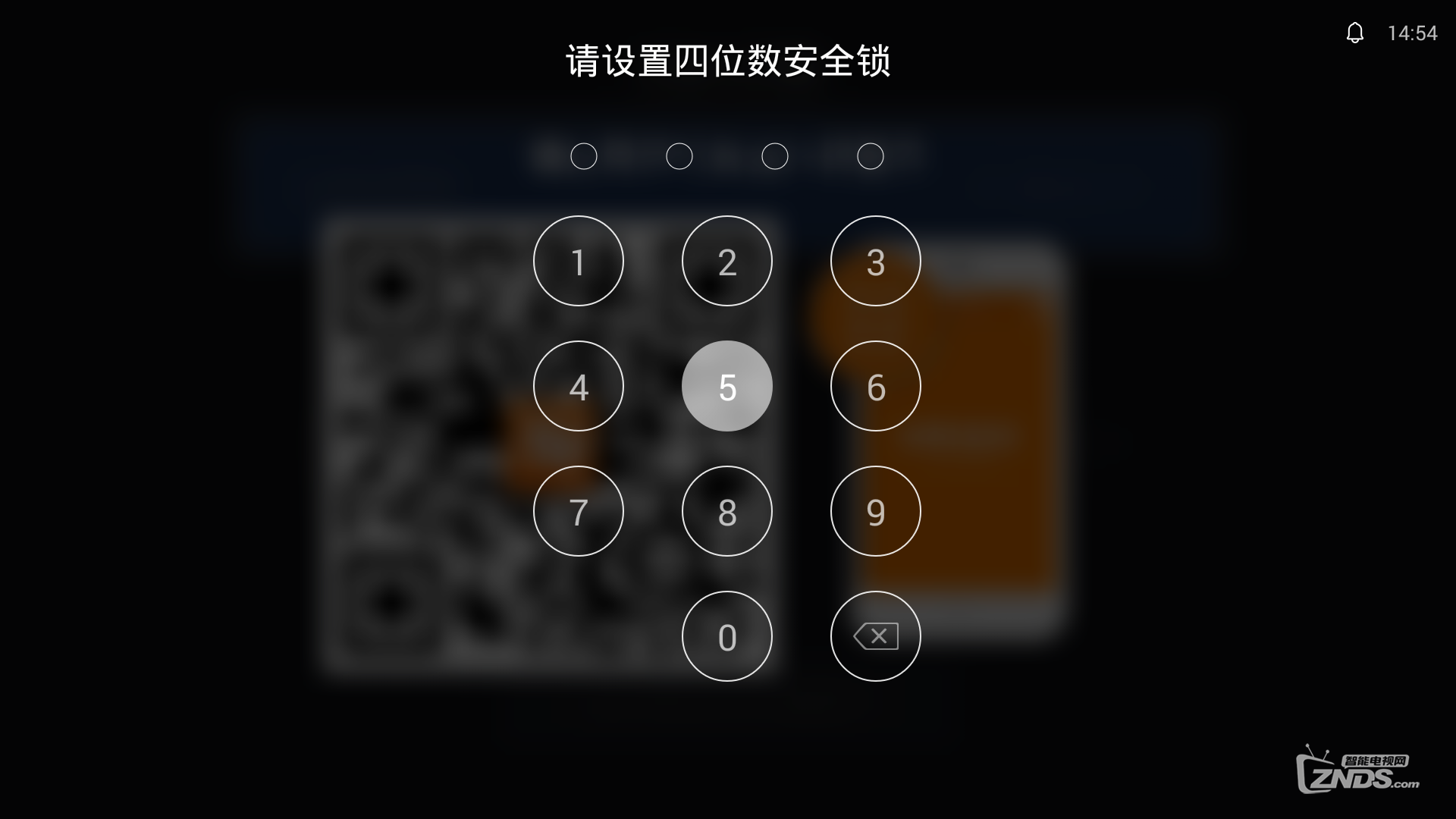The height and width of the screenshot is (819, 1456).
Task: Delete the last digit with backspace
Action: tap(875, 636)
